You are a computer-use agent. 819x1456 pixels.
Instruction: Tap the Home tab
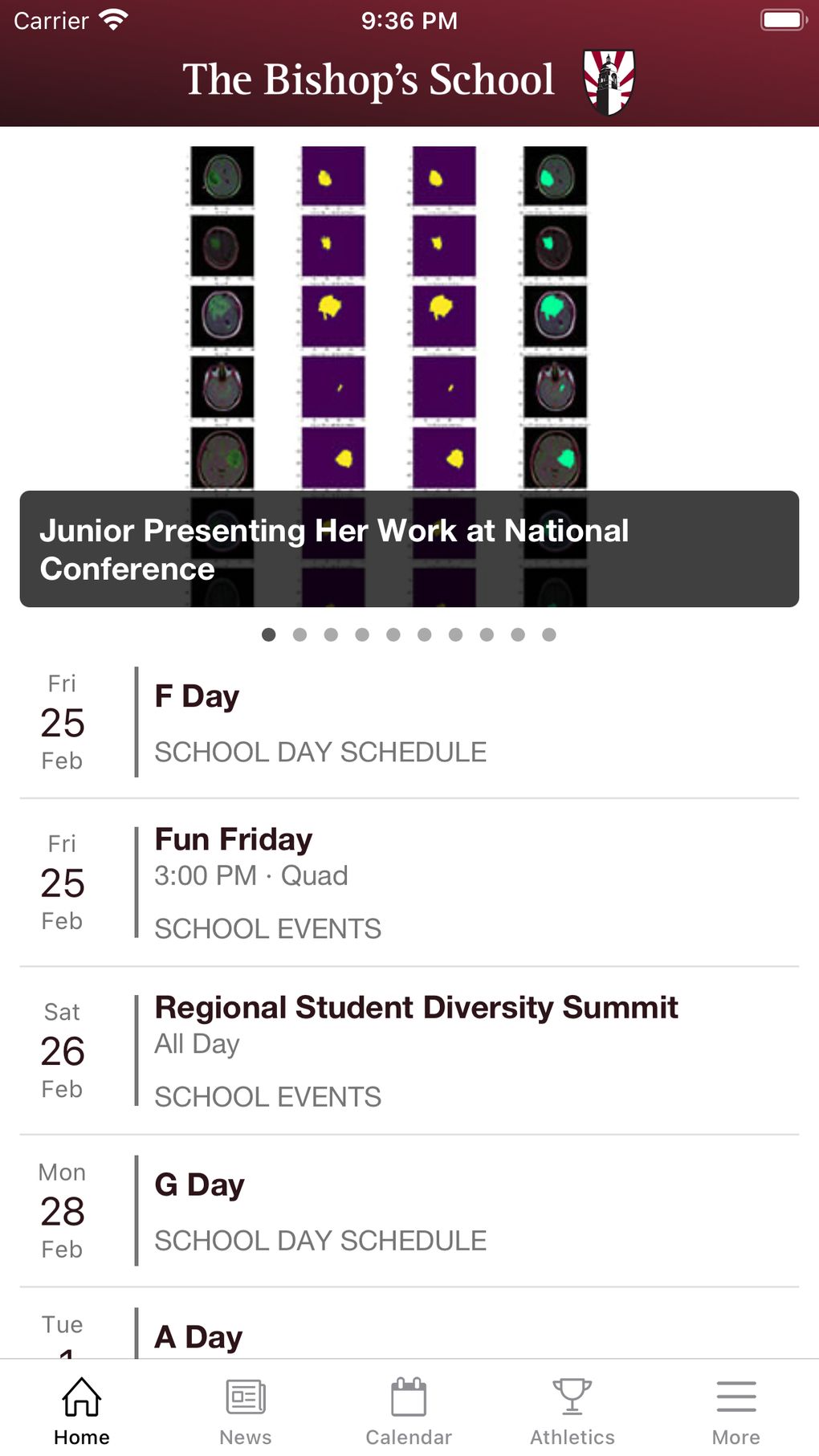[x=82, y=1411]
